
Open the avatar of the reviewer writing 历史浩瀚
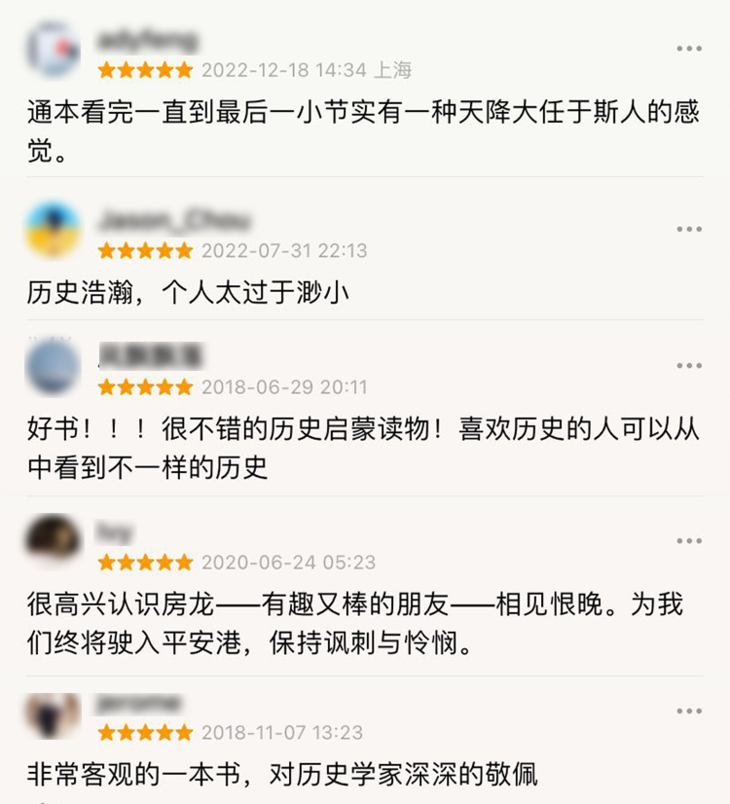(53, 230)
